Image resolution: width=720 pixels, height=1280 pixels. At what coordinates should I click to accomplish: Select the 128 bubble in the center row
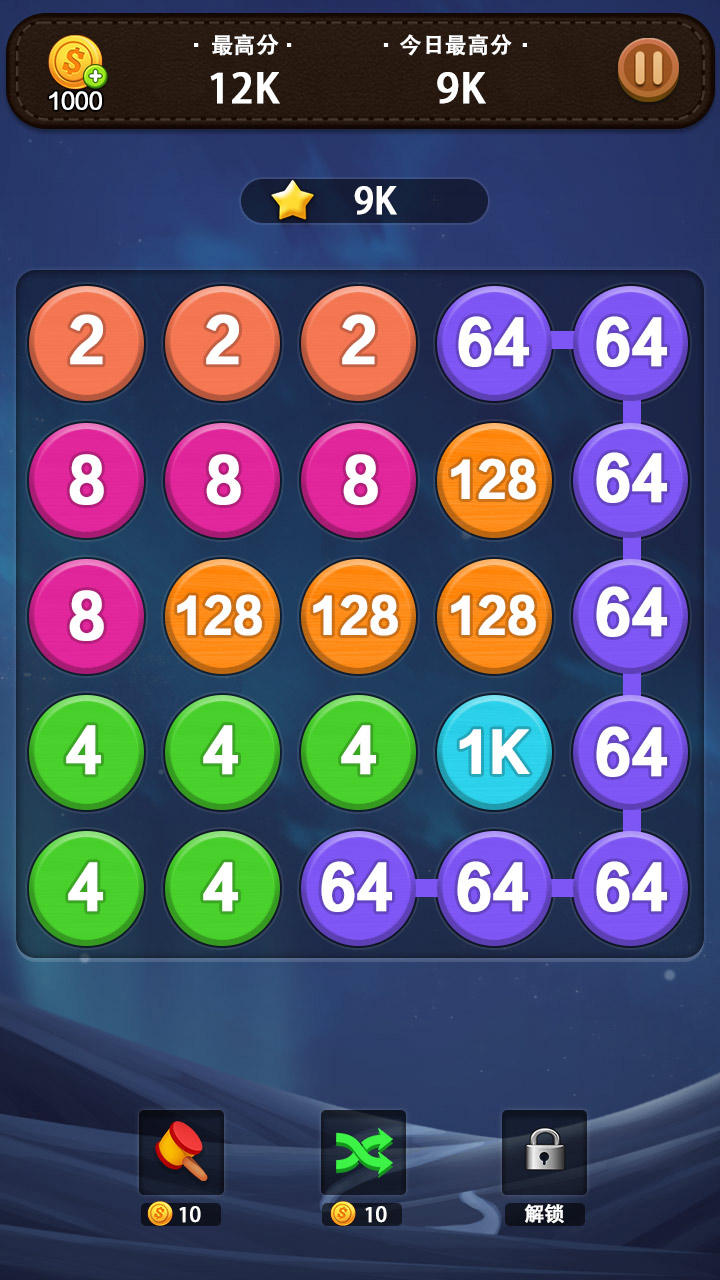pyautogui.click(x=358, y=616)
